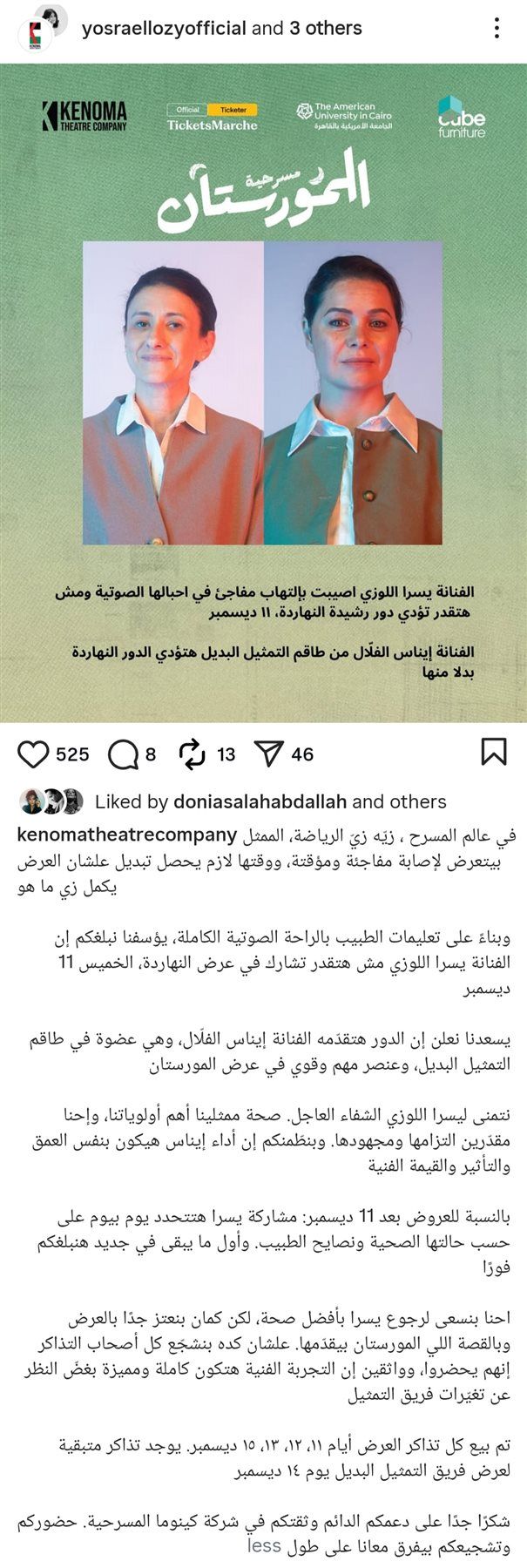This screenshot has width=527, height=1568.
Task: Open yosraellozyofficial's profile from the header
Action: (164, 29)
